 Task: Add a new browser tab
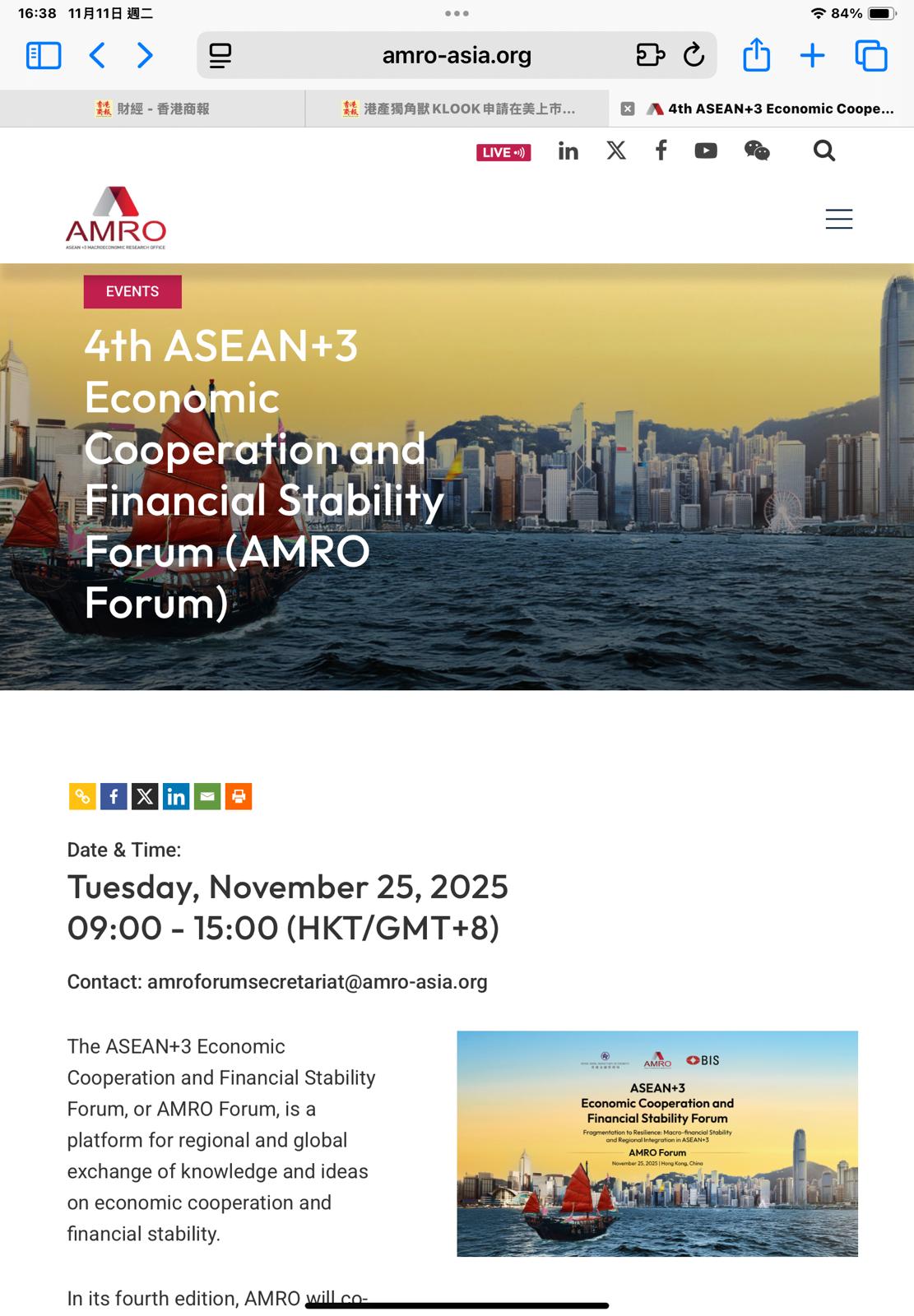pos(812,56)
